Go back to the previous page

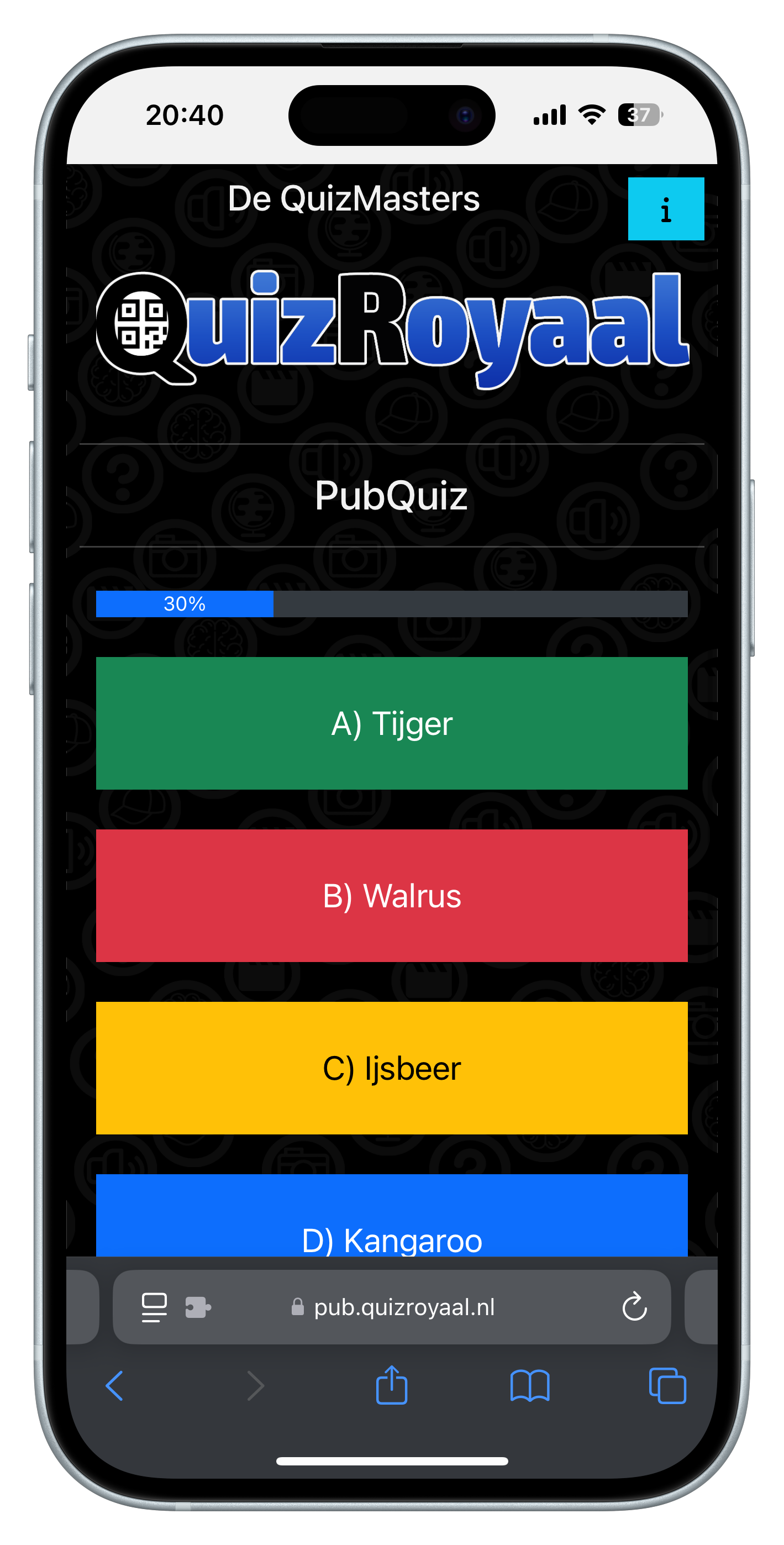click(114, 1385)
